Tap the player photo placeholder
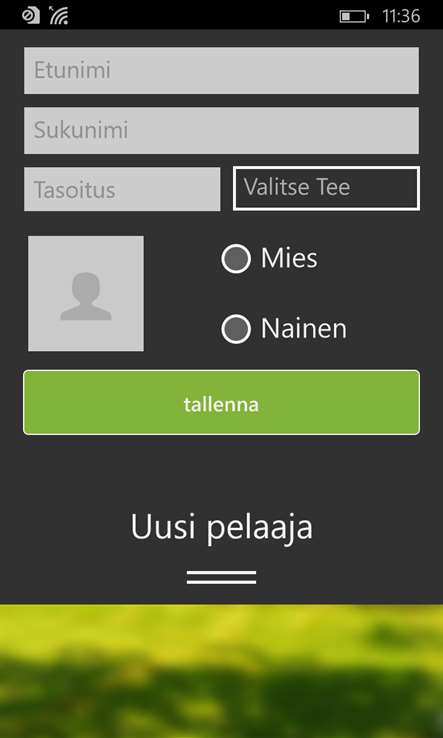 (x=86, y=294)
